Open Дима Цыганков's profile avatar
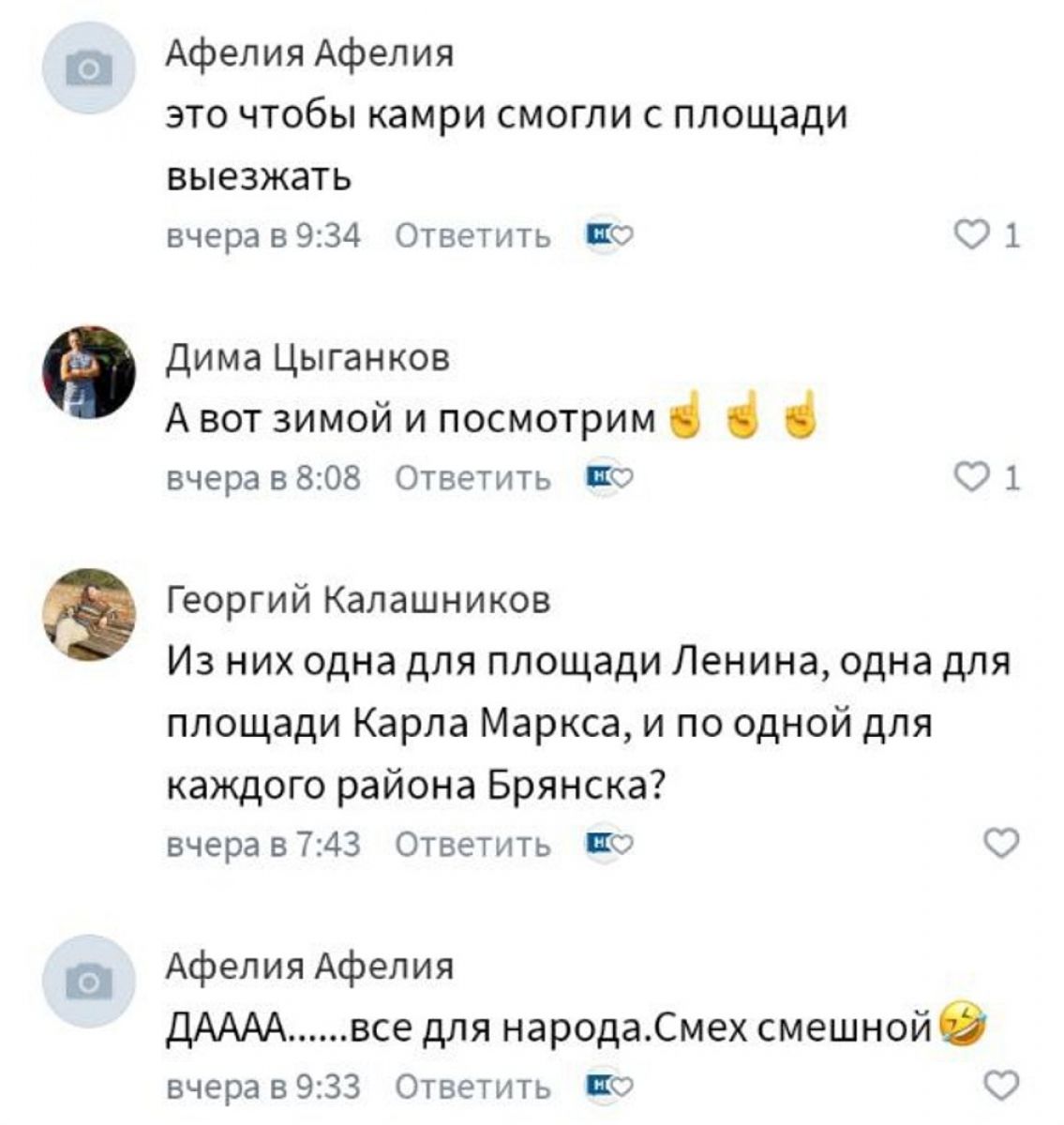The height and width of the screenshot is (1125, 1064). coord(89,371)
